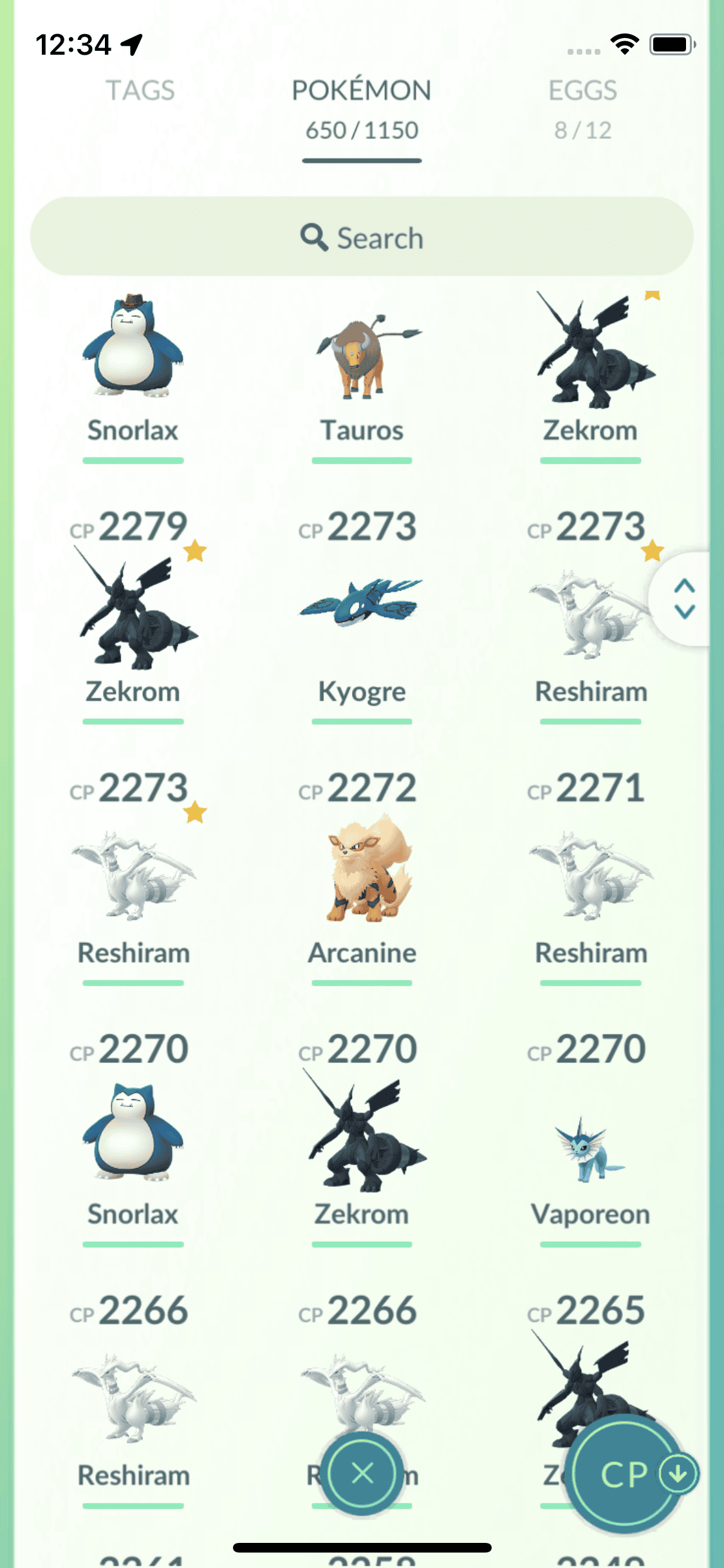Switch to the Tags tab

click(x=140, y=91)
